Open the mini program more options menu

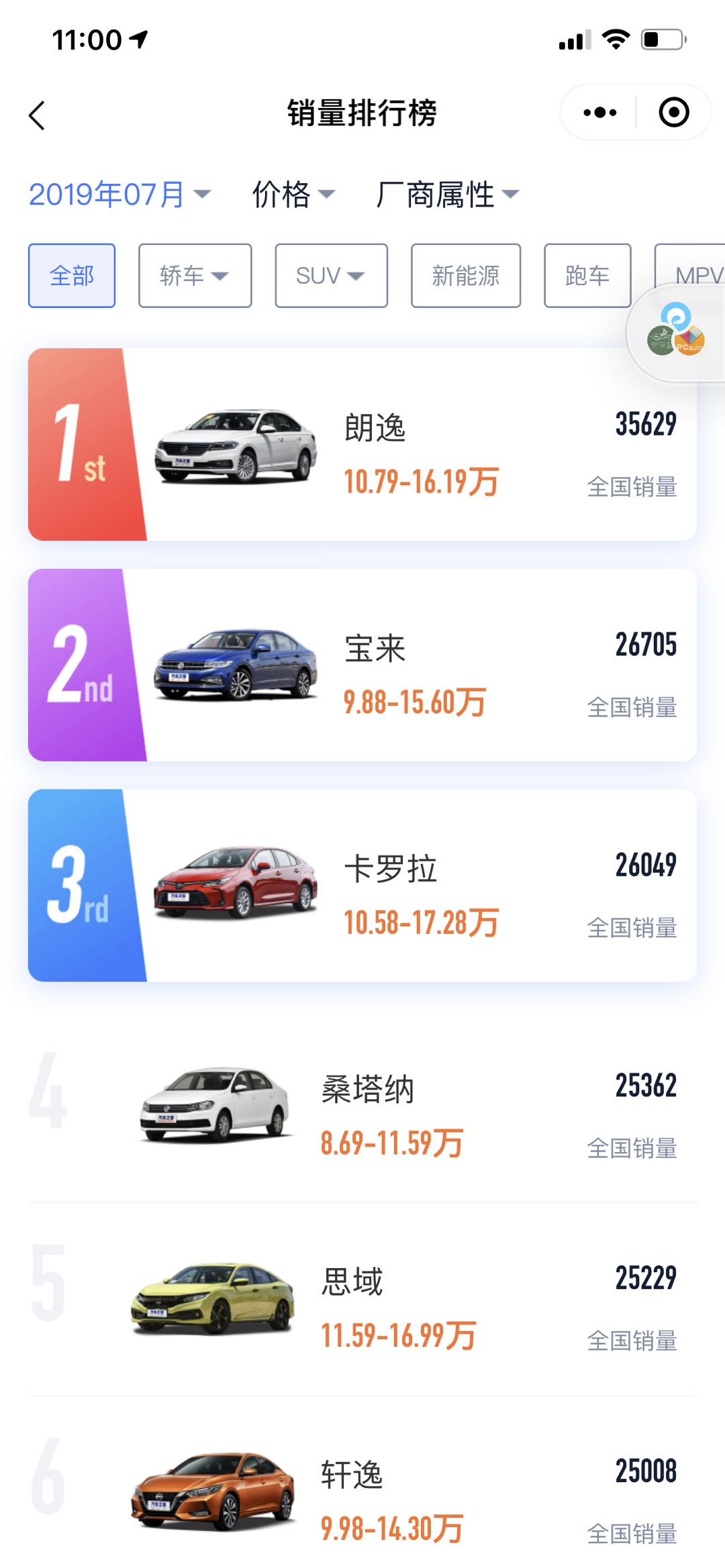pyautogui.click(x=599, y=113)
